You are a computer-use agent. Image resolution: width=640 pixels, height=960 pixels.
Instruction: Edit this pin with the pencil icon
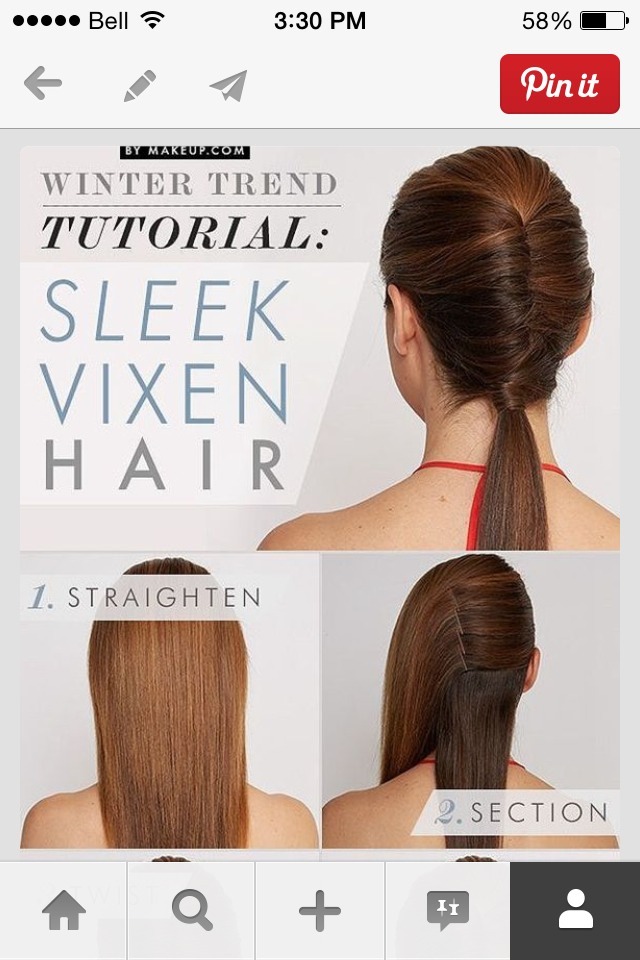click(139, 85)
